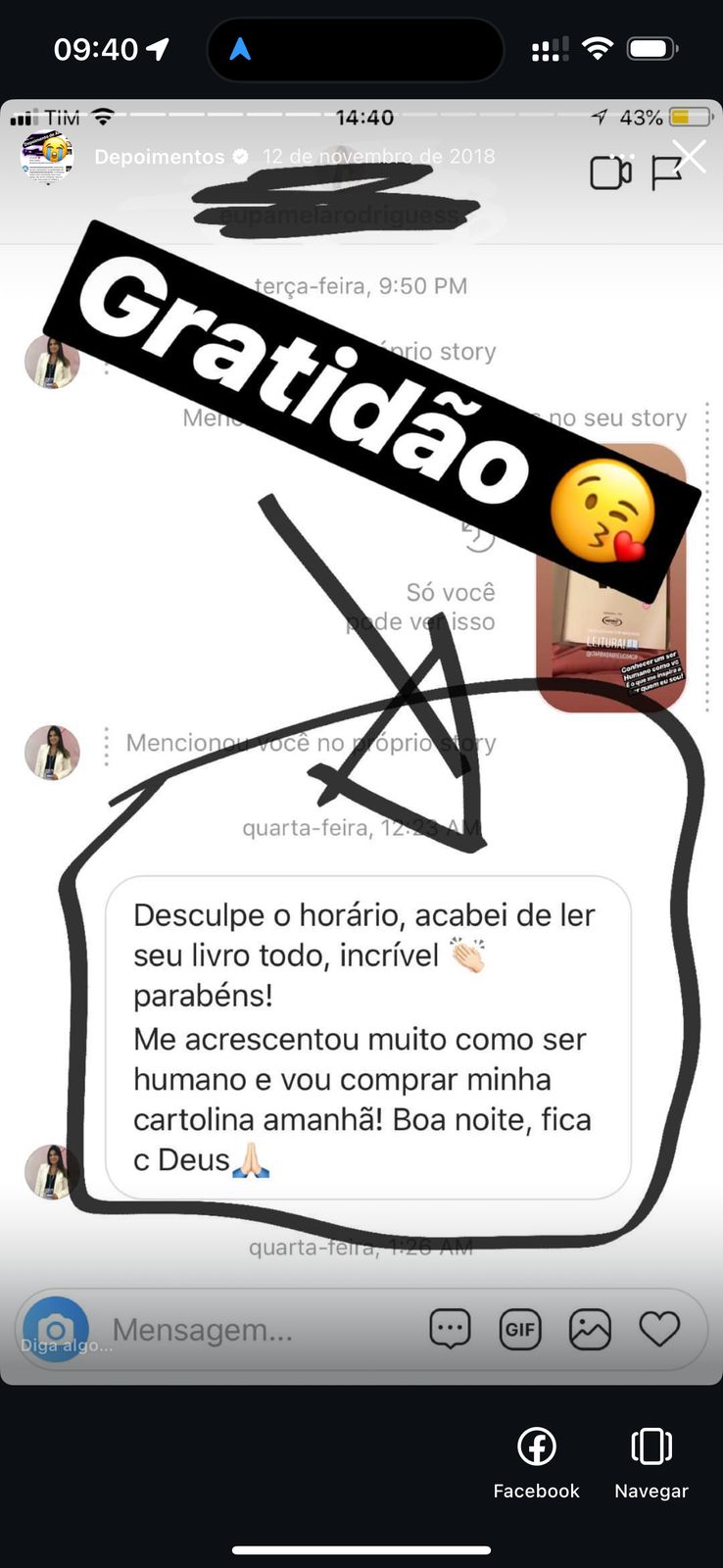Share story to Facebook

(x=536, y=1460)
